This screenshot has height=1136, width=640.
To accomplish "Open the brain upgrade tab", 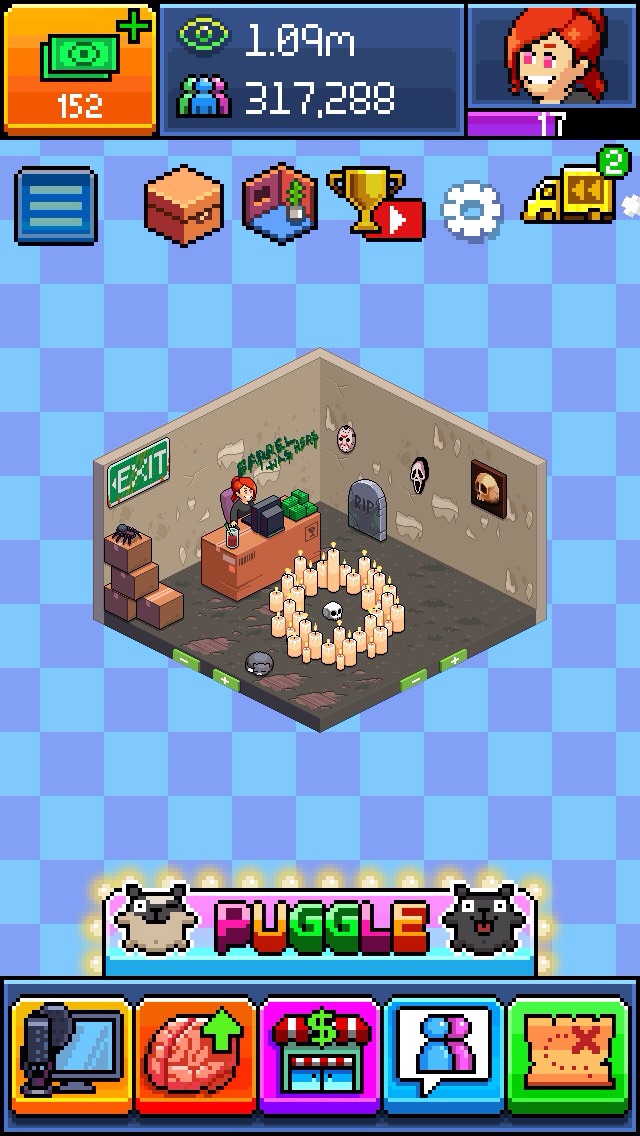I will [x=196, y=1059].
